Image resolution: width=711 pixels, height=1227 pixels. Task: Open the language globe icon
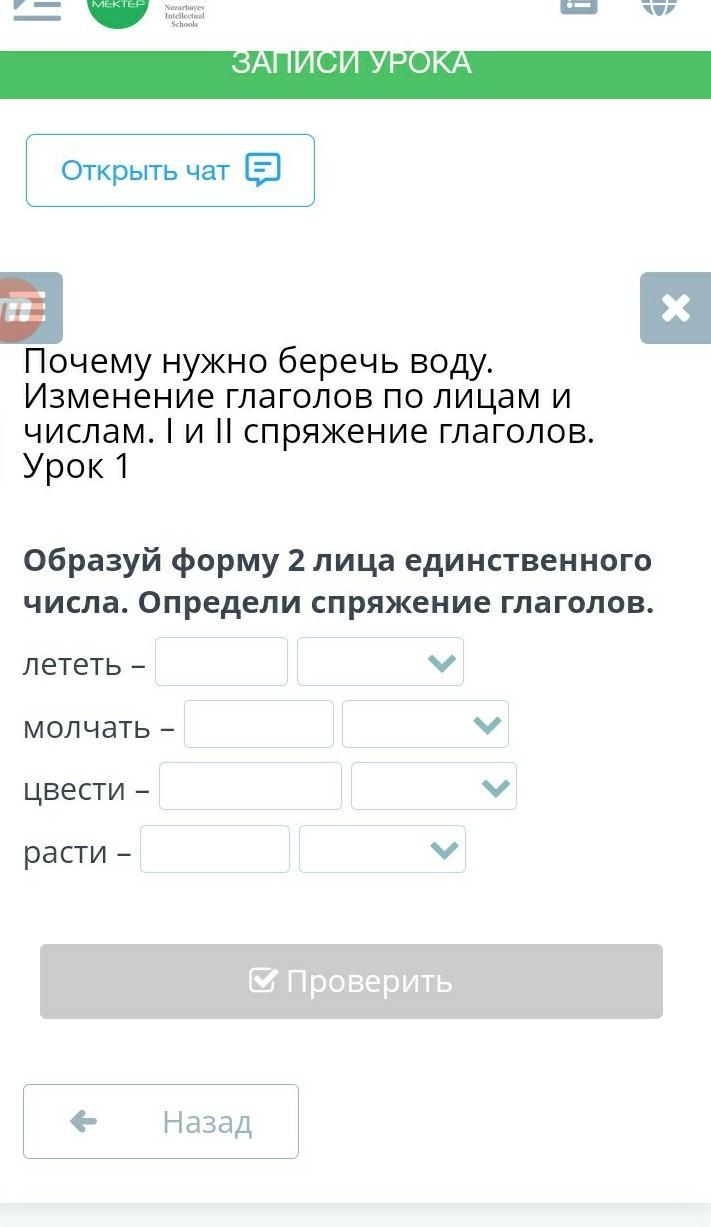[659, 6]
